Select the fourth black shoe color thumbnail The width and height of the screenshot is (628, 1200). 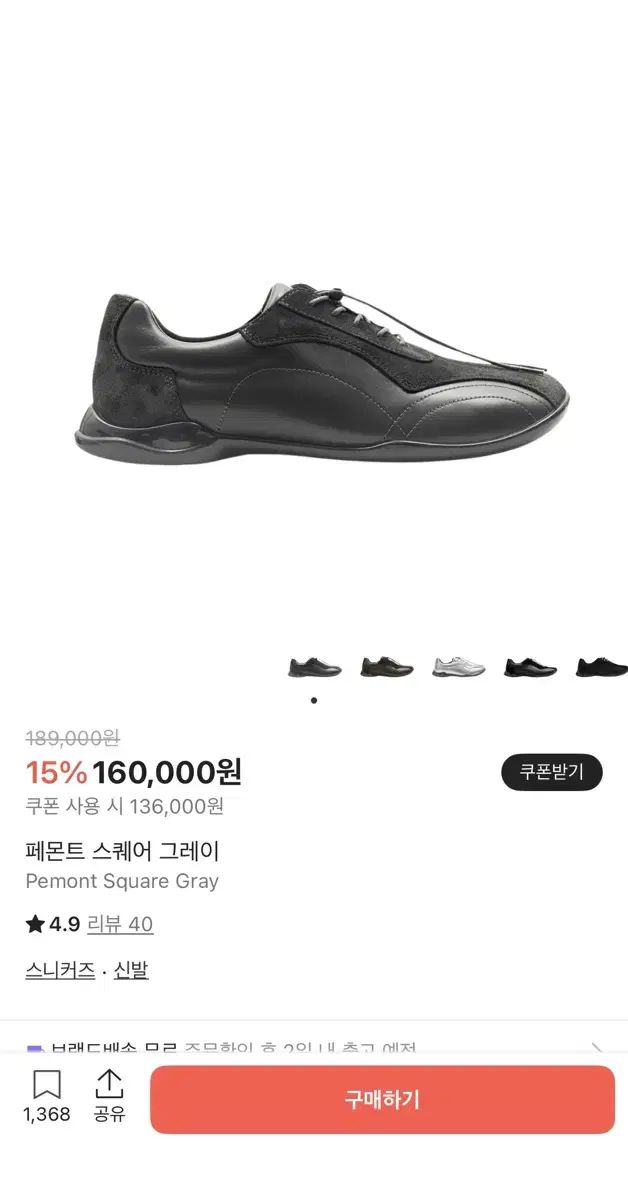[530, 667]
